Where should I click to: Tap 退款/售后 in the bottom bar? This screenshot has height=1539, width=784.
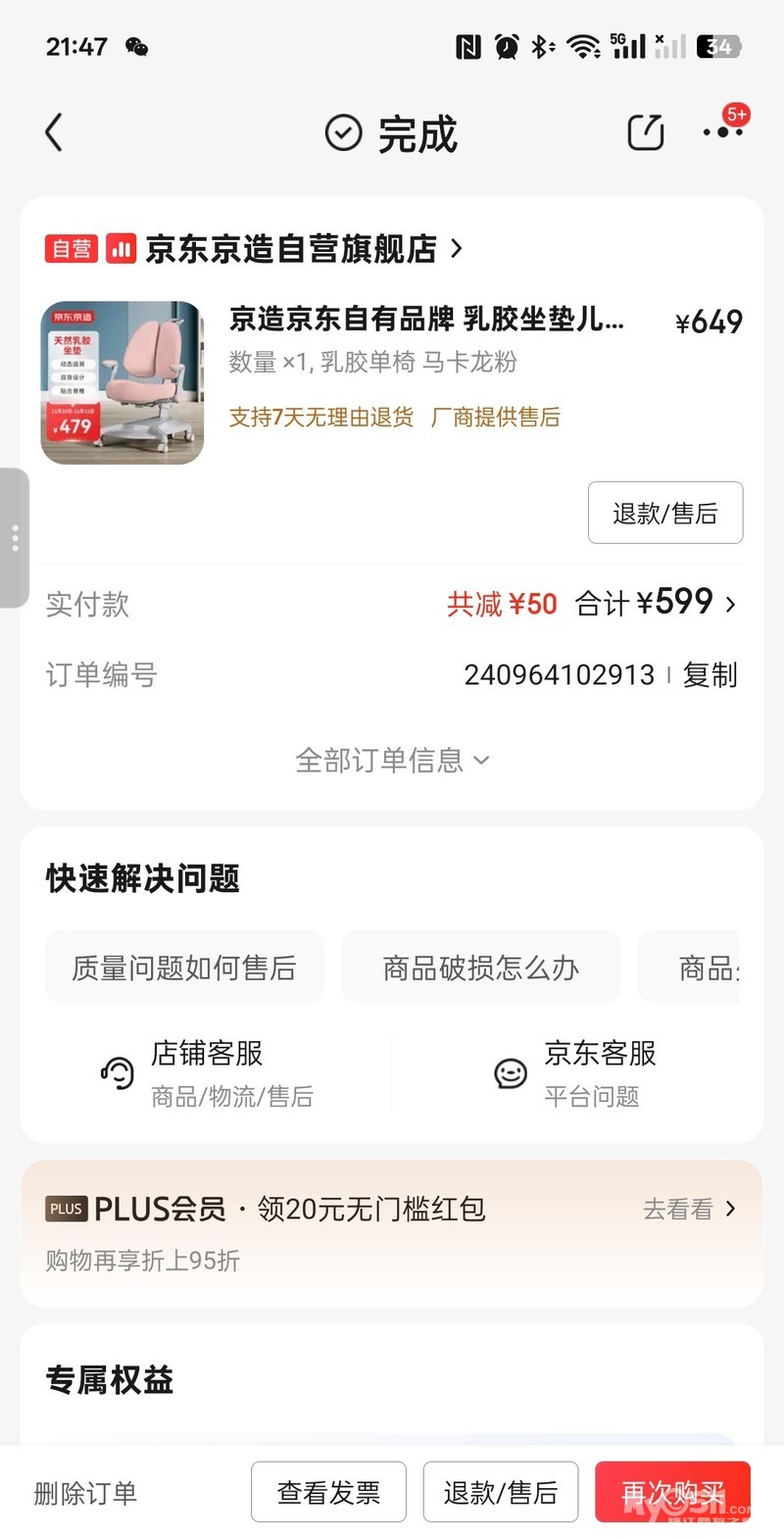click(500, 1492)
